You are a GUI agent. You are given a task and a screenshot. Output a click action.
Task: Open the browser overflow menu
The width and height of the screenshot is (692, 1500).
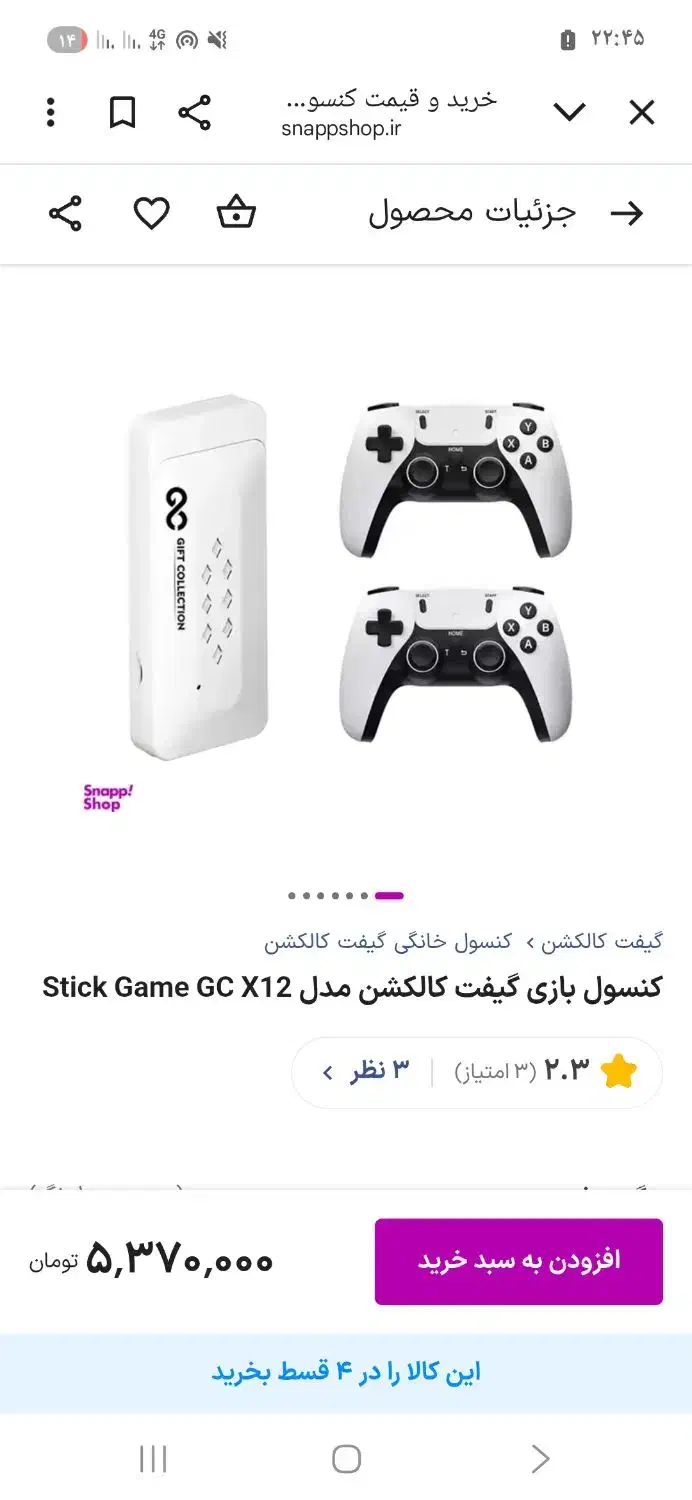coord(51,113)
